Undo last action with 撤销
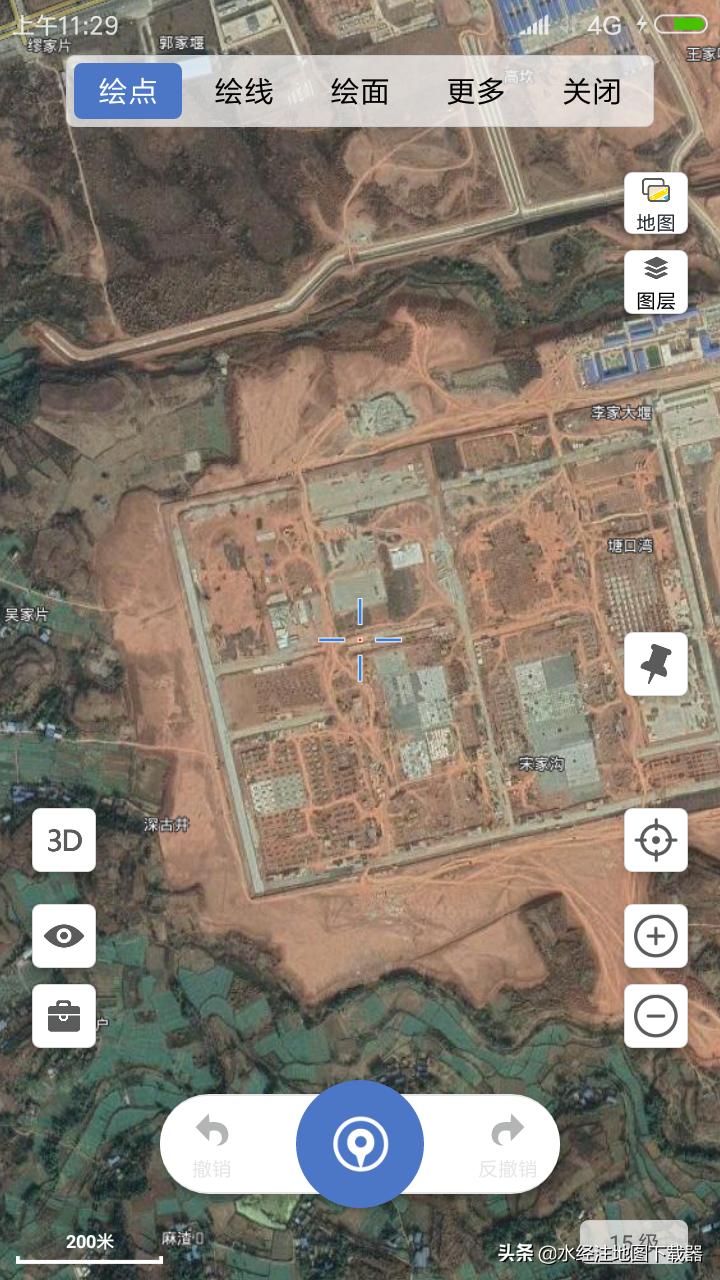 pos(212,1145)
